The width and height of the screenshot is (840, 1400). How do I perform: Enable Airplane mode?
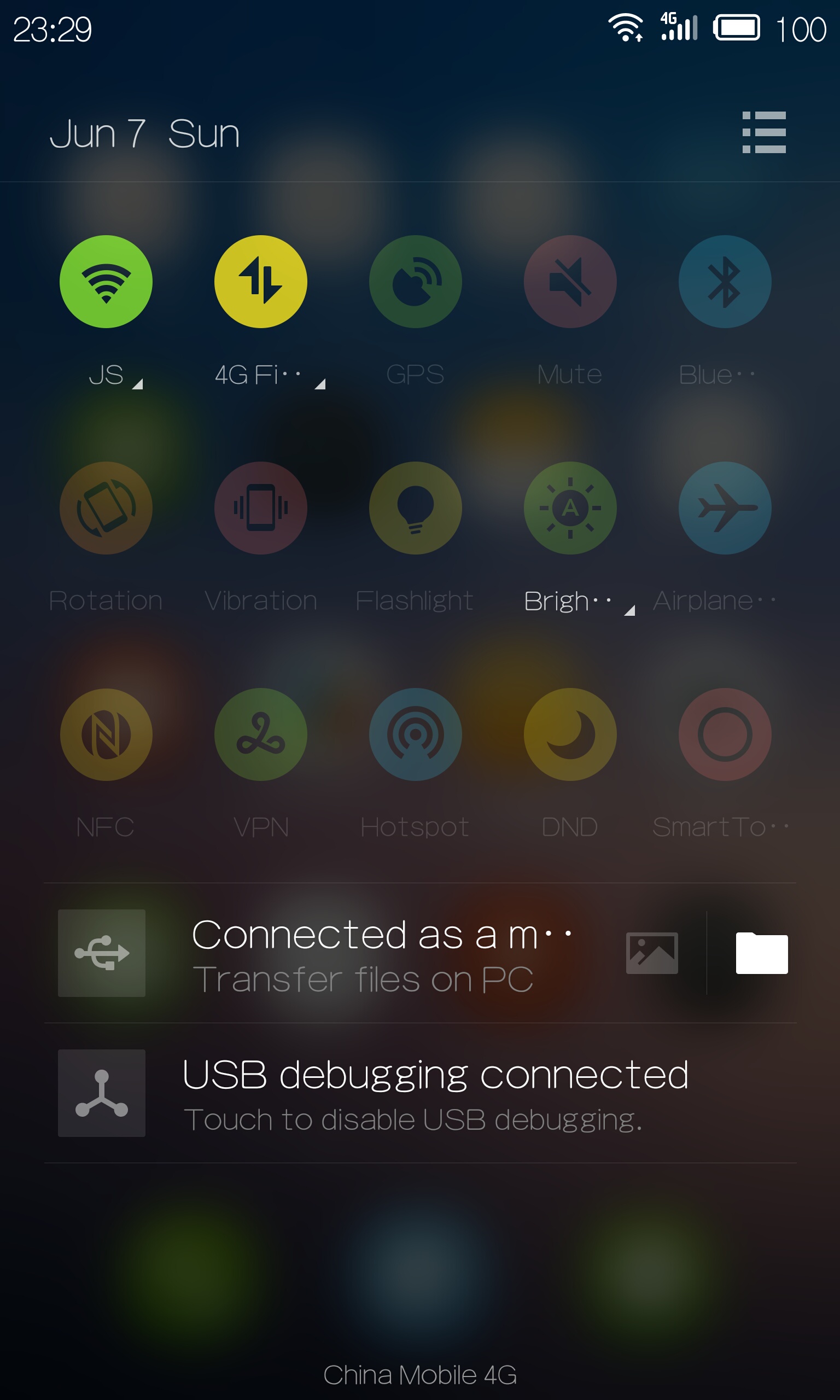[x=725, y=507]
